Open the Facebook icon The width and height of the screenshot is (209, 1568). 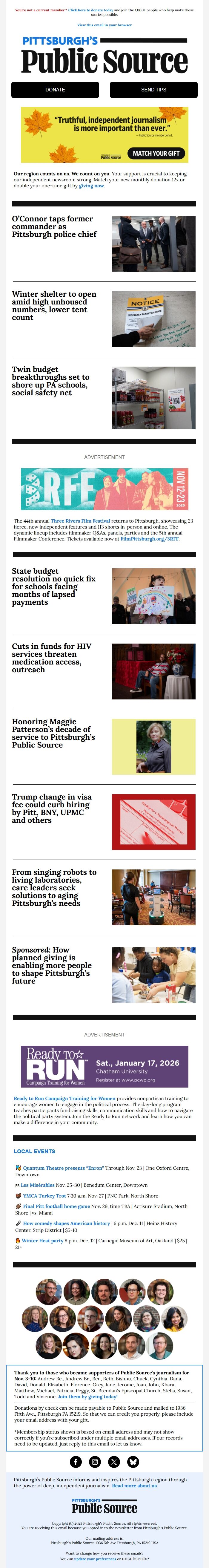coord(76,1461)
